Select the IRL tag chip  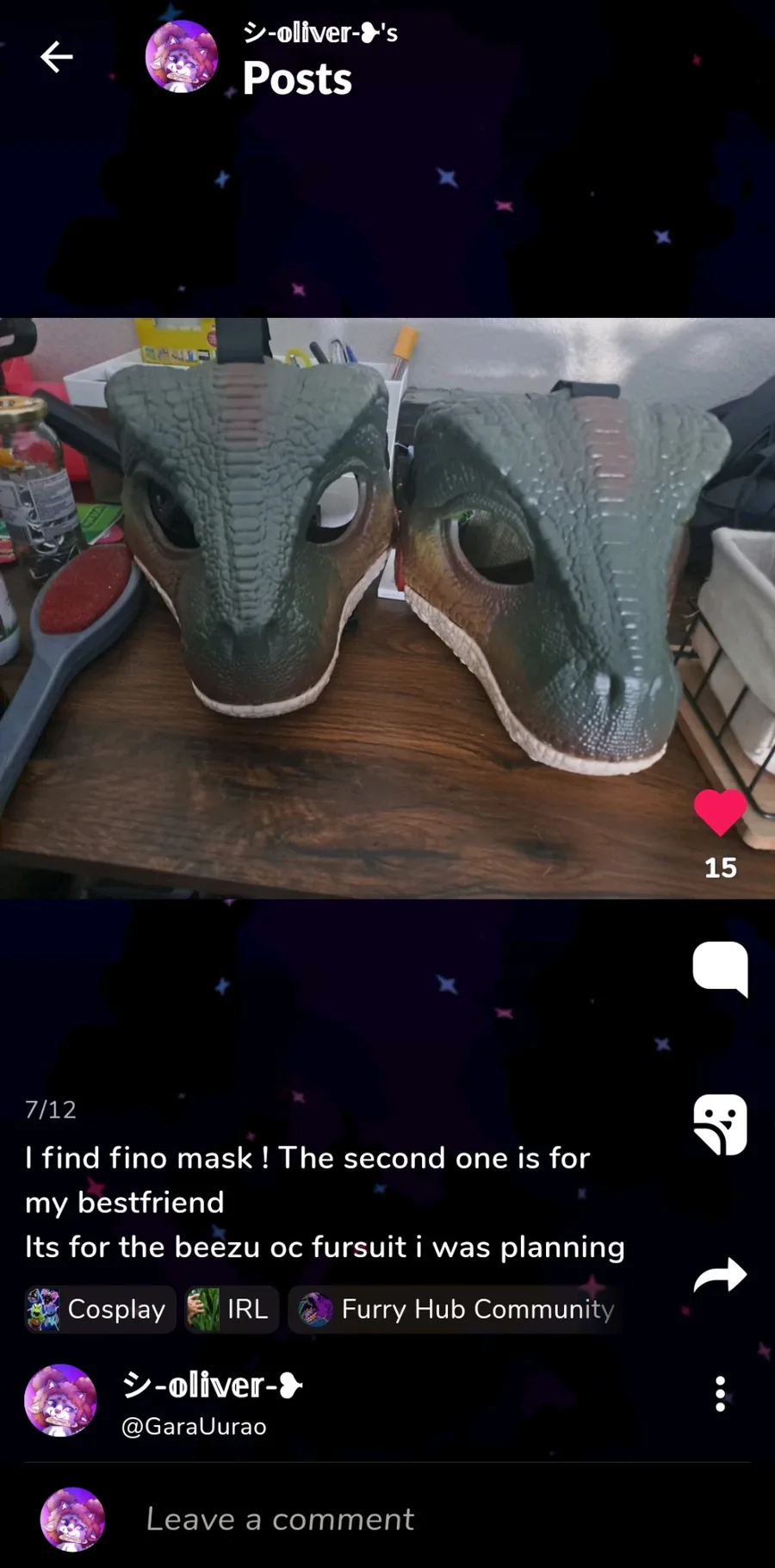pyautogui.click(x=232, y=1310)
